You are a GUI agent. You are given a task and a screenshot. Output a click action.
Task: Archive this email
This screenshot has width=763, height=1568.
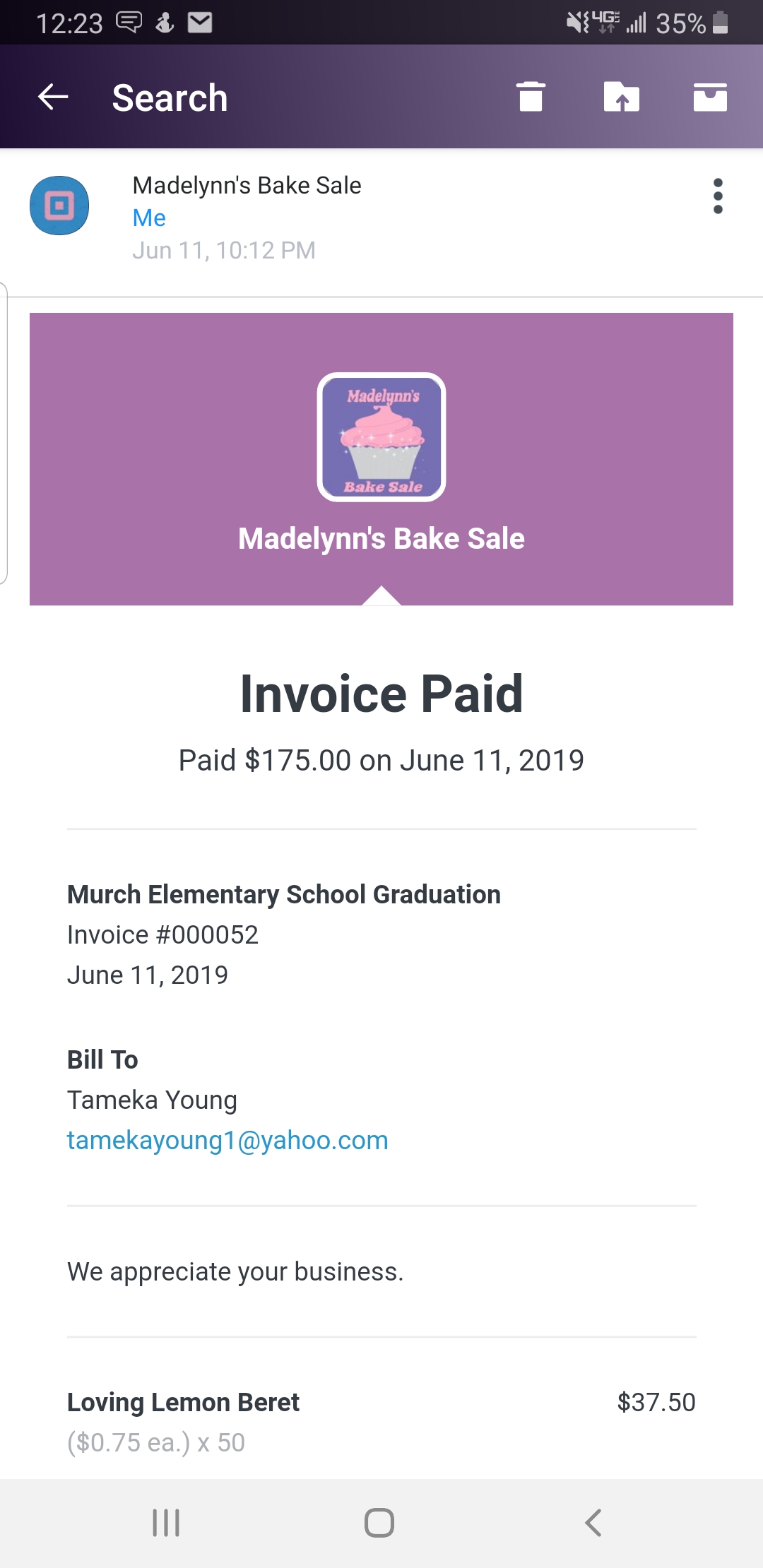click(x=710, y=97)
